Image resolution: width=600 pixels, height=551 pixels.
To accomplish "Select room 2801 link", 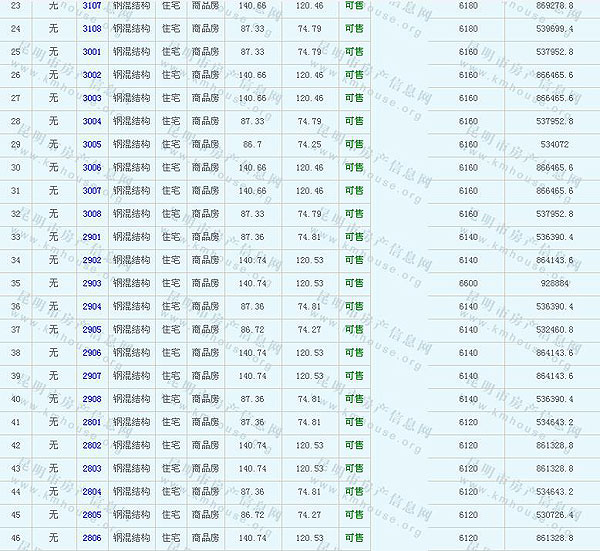I will (x=91, y=422).
